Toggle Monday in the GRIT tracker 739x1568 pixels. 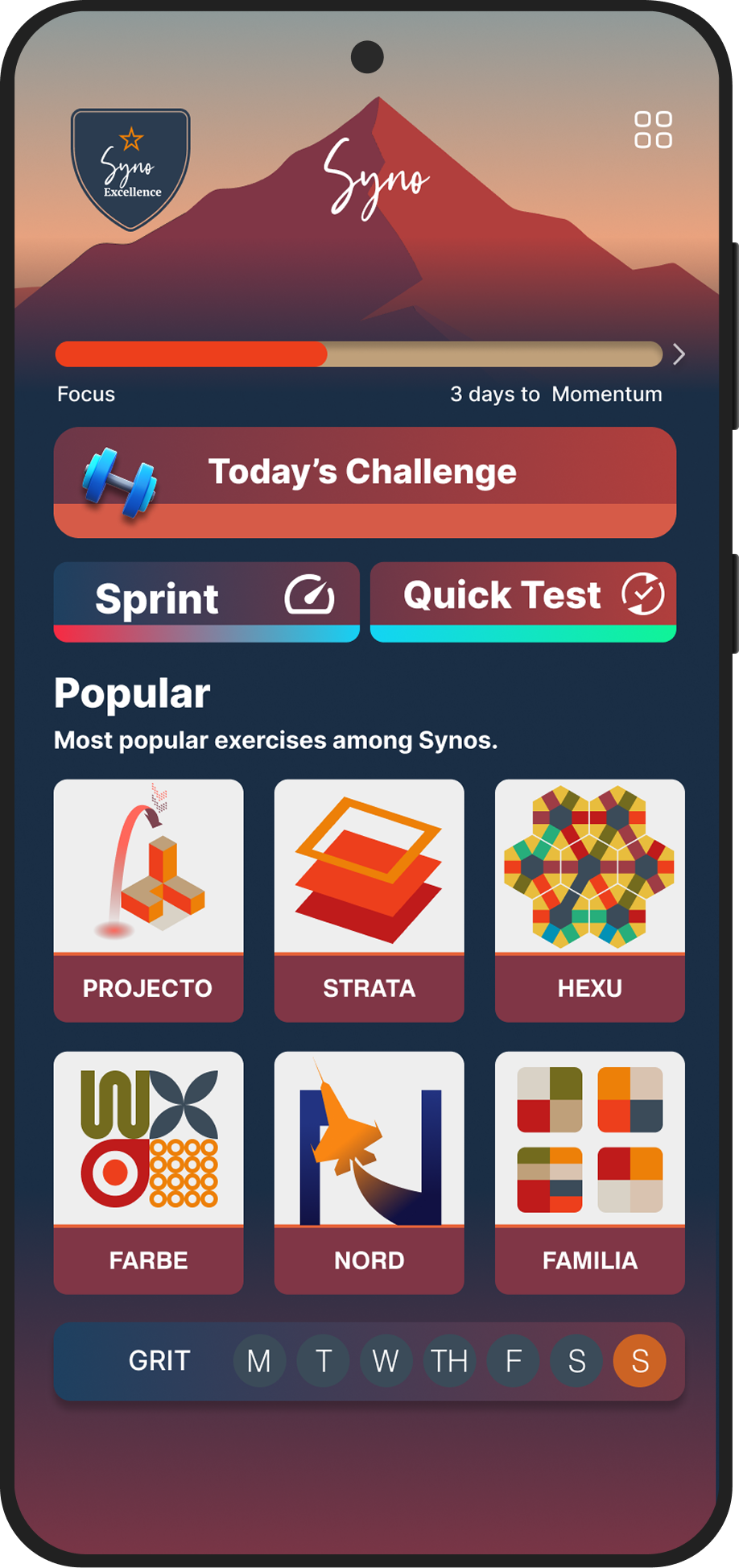[259, 1361]
